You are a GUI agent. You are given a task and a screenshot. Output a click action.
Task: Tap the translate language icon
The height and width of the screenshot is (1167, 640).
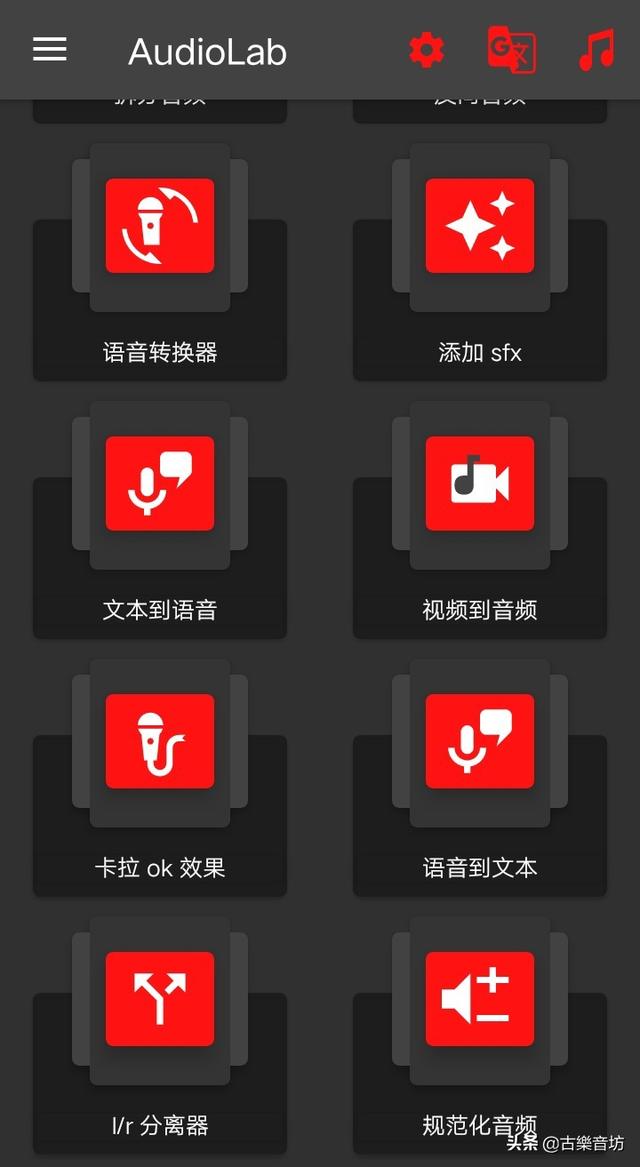[511, 50]
